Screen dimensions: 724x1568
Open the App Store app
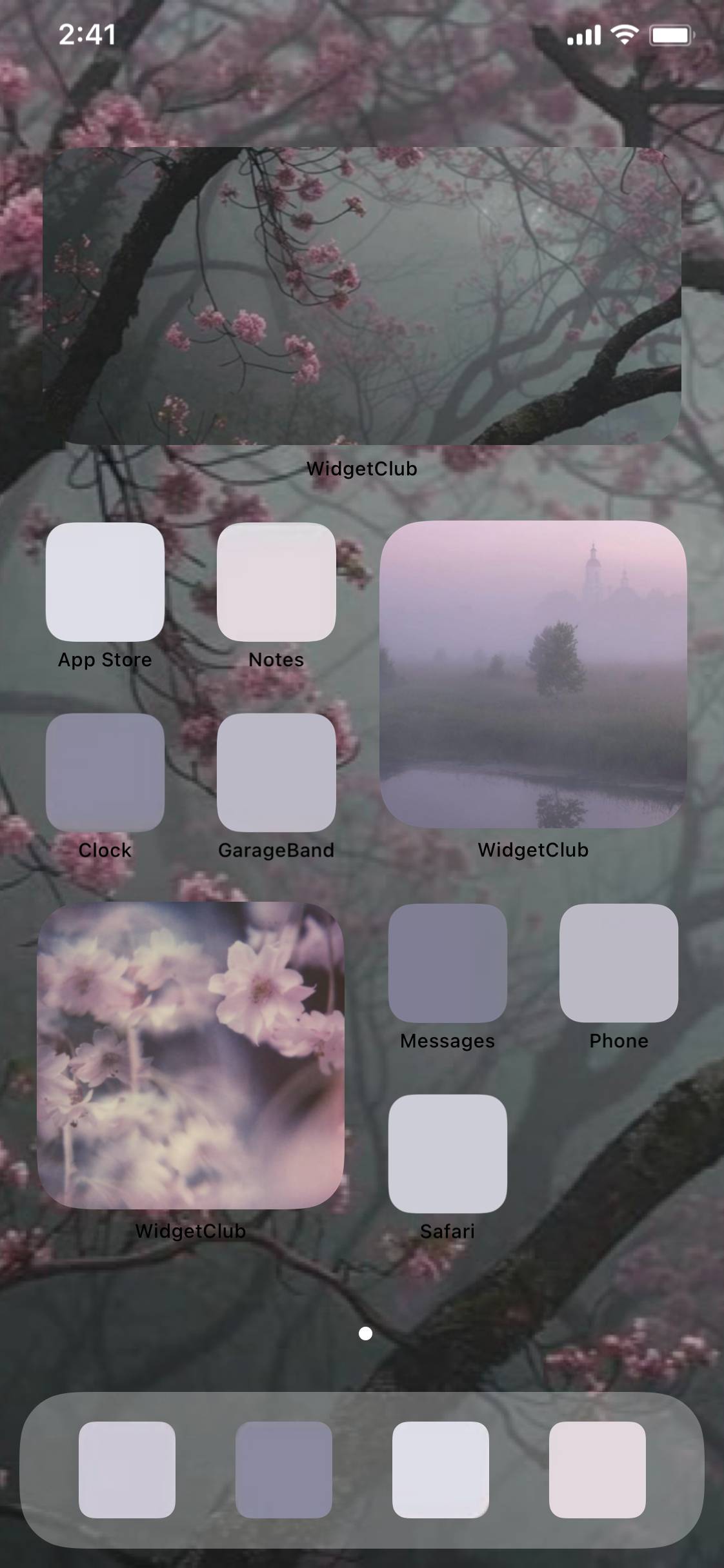point(105,582)
